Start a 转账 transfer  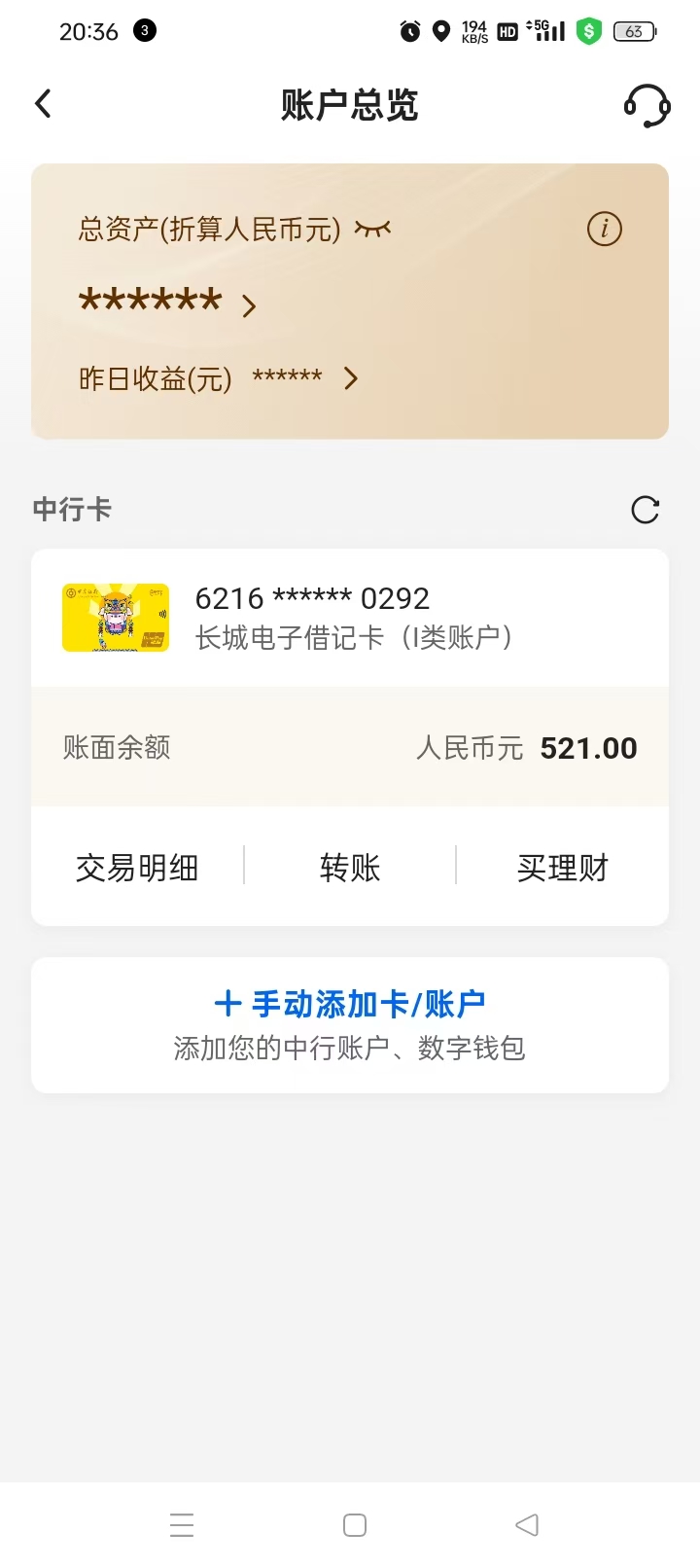tap(350, 868)
